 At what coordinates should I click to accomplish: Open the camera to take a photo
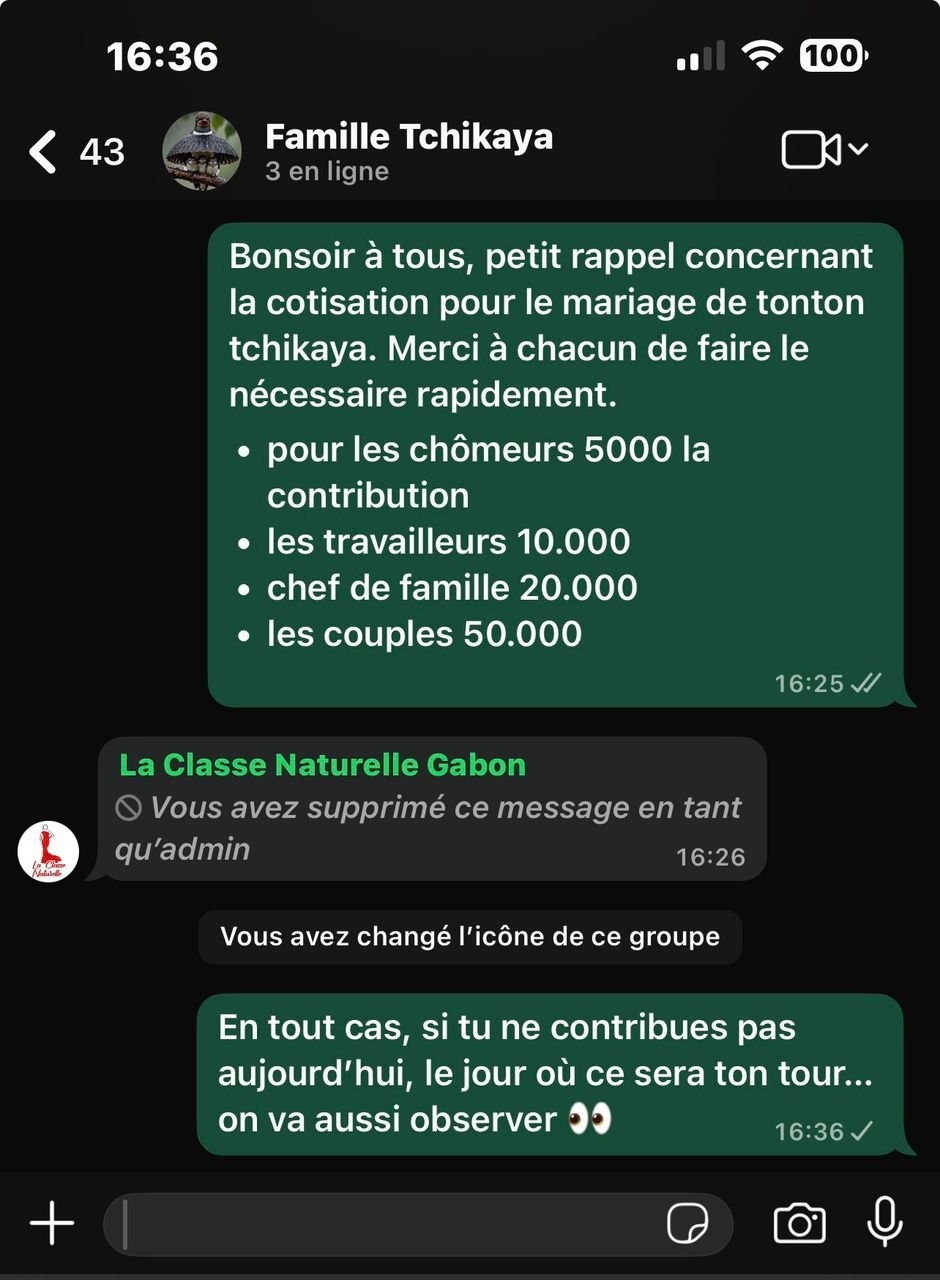point(799,1223)
